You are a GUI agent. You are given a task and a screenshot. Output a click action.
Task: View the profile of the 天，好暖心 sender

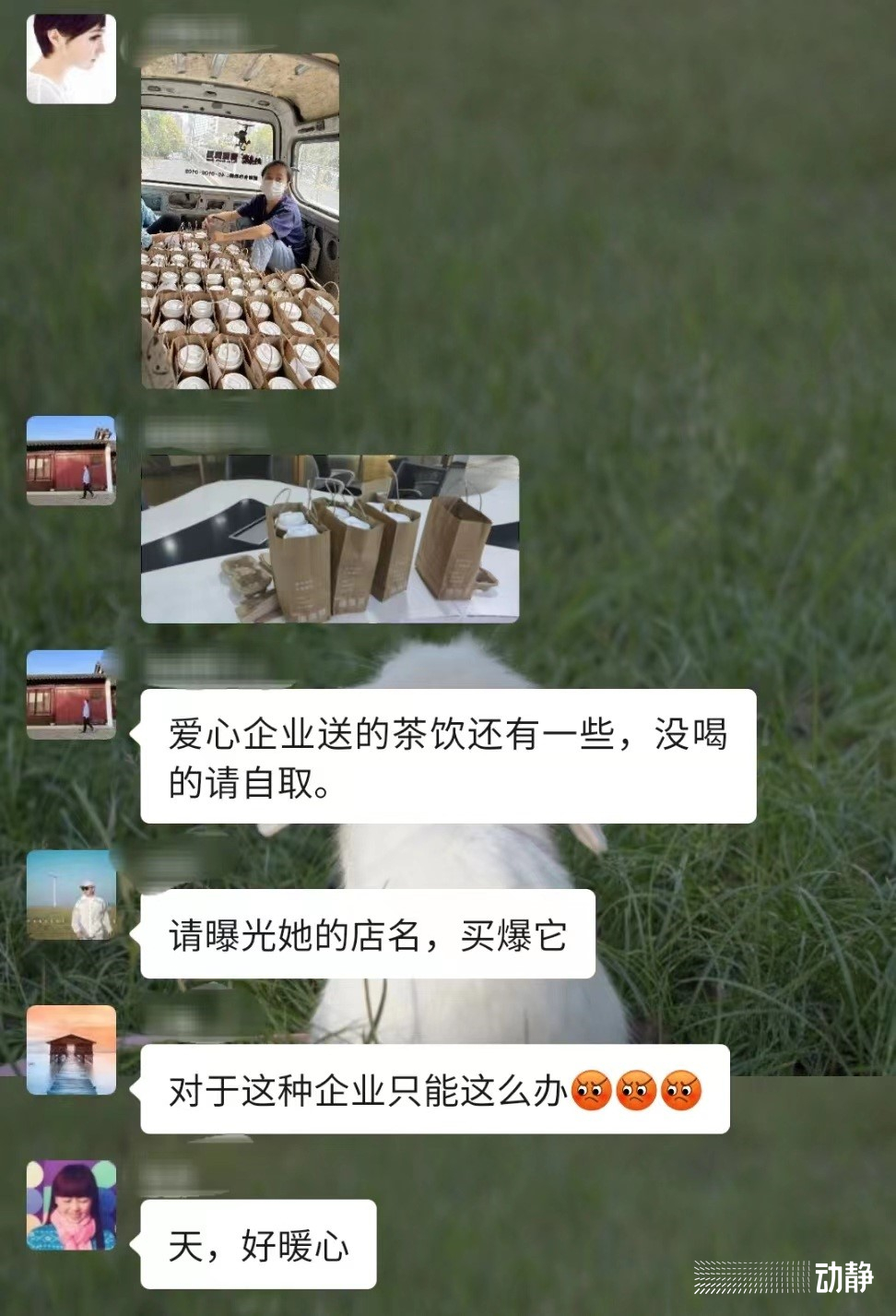click(71, 1204)
